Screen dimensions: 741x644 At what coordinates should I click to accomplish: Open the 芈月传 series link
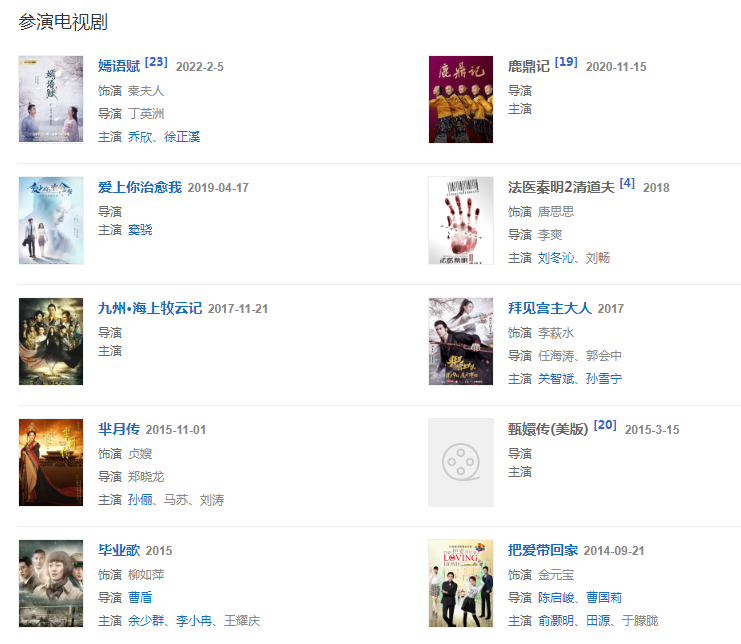tap(119, 430)
